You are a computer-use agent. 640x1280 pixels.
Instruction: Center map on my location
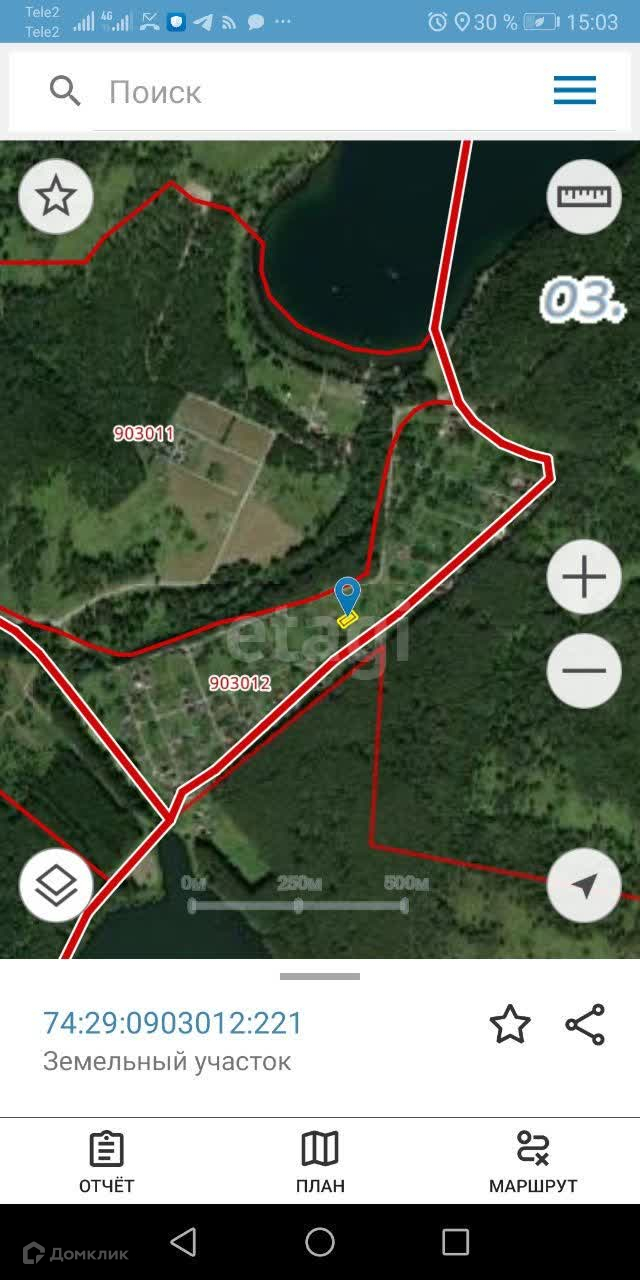coord(584,885)
